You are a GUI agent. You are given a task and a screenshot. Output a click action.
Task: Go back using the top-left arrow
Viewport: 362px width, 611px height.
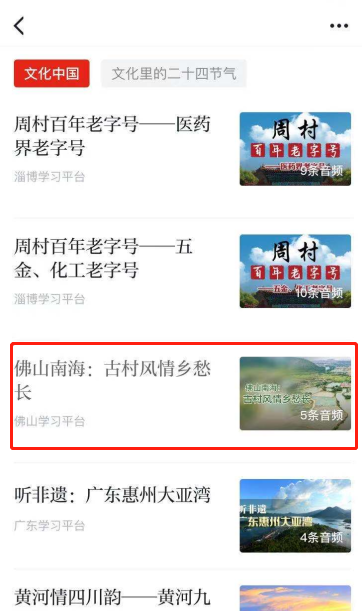(x=19, y=26)
